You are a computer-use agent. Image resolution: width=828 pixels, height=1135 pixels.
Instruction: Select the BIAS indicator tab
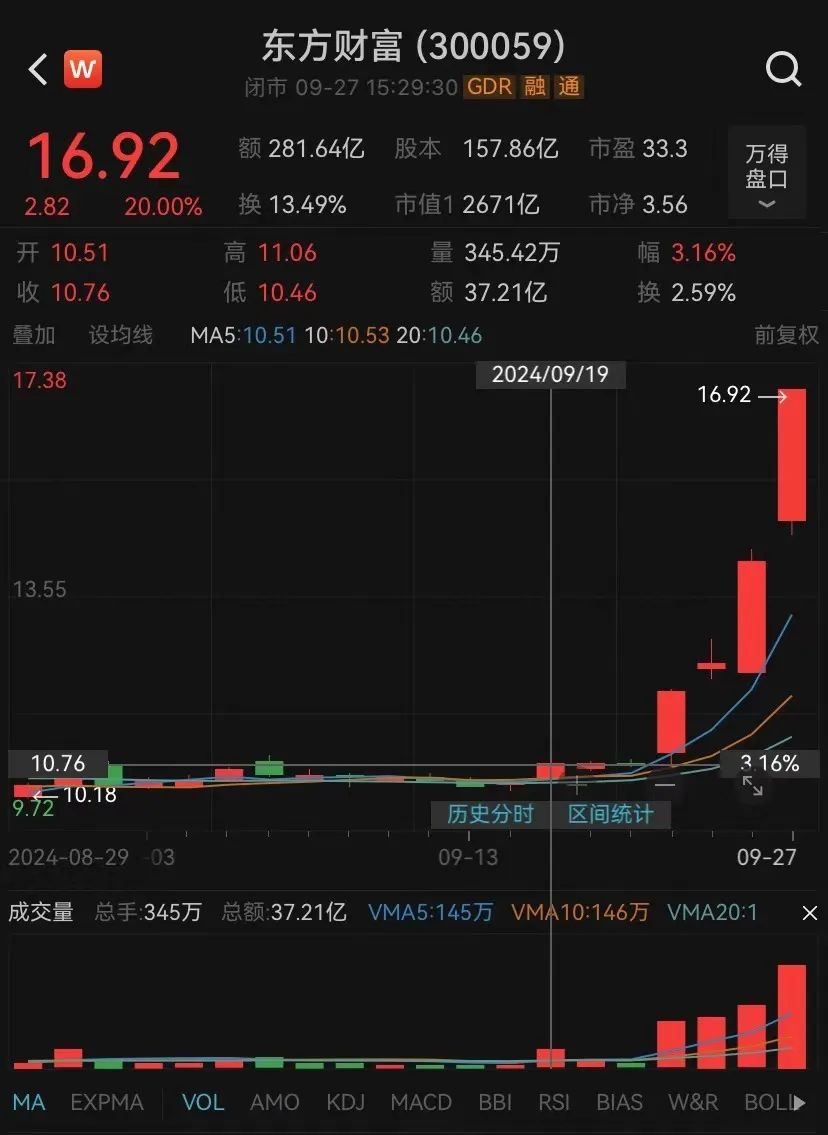[x=619, y=1103]
